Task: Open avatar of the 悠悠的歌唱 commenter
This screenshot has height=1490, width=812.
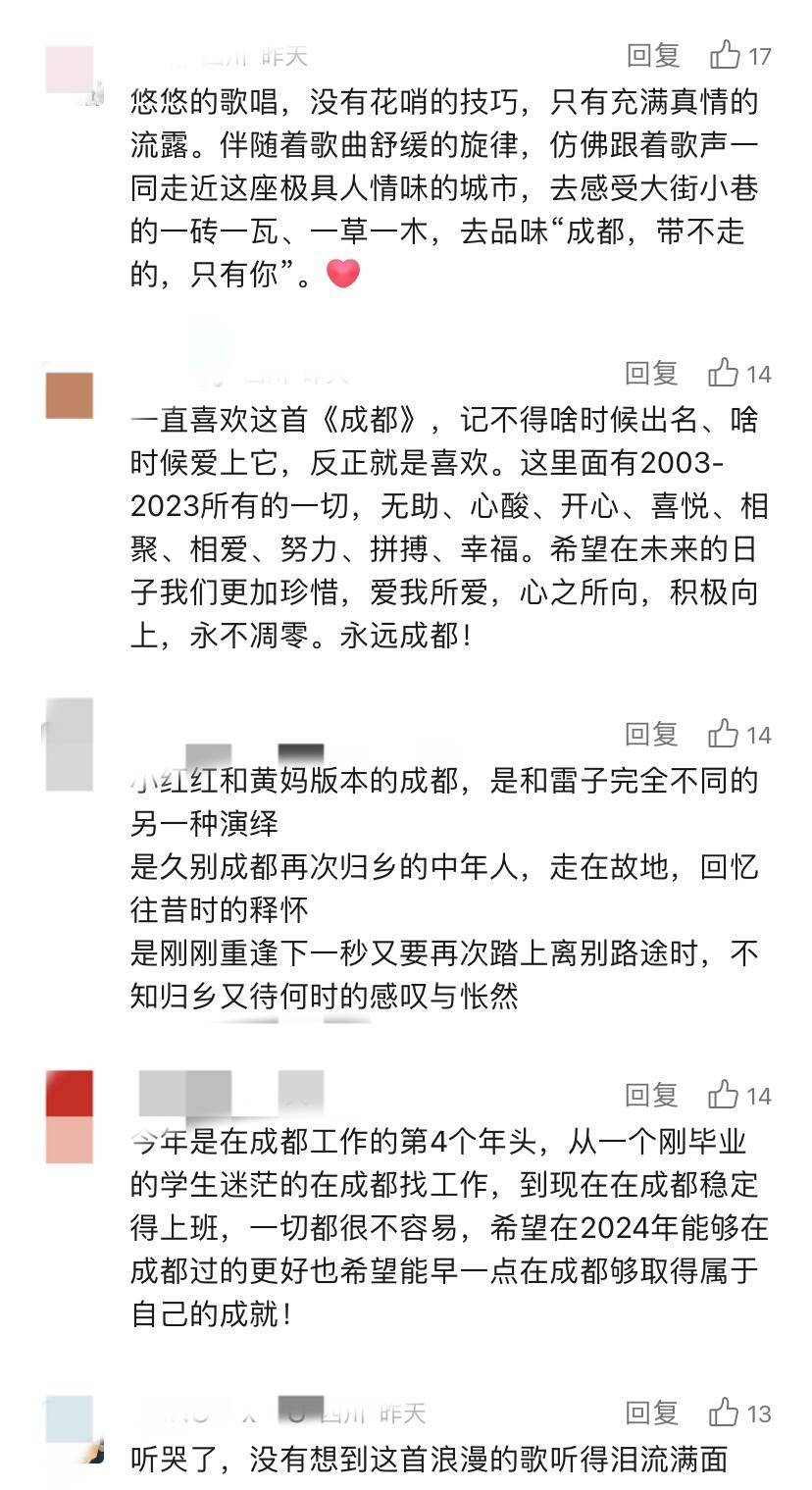Action: [70, 71]
